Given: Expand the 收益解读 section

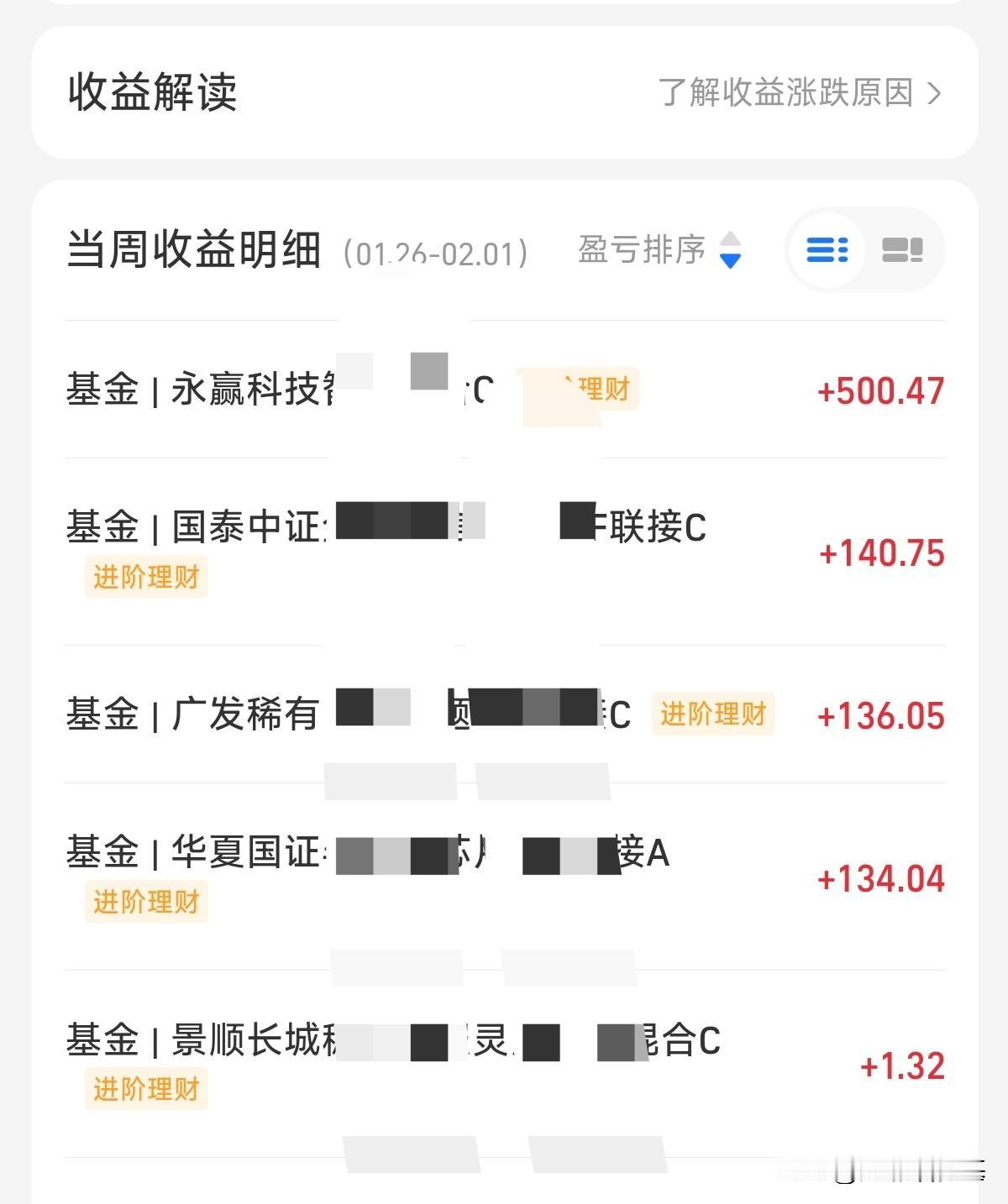Looking at the screenshot, I should click(151, 94).
